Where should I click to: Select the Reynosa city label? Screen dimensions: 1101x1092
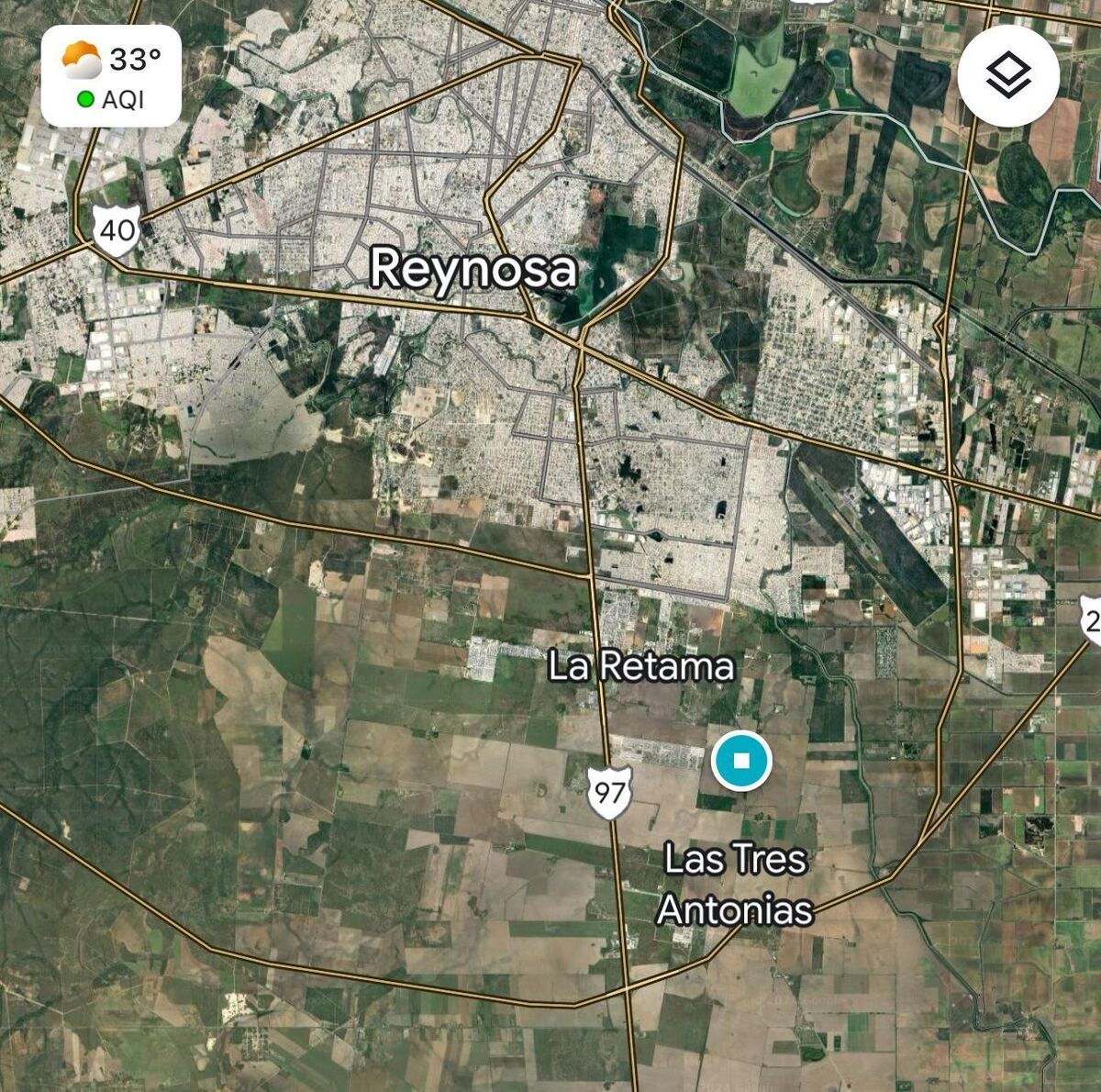(x=473, y=269)
